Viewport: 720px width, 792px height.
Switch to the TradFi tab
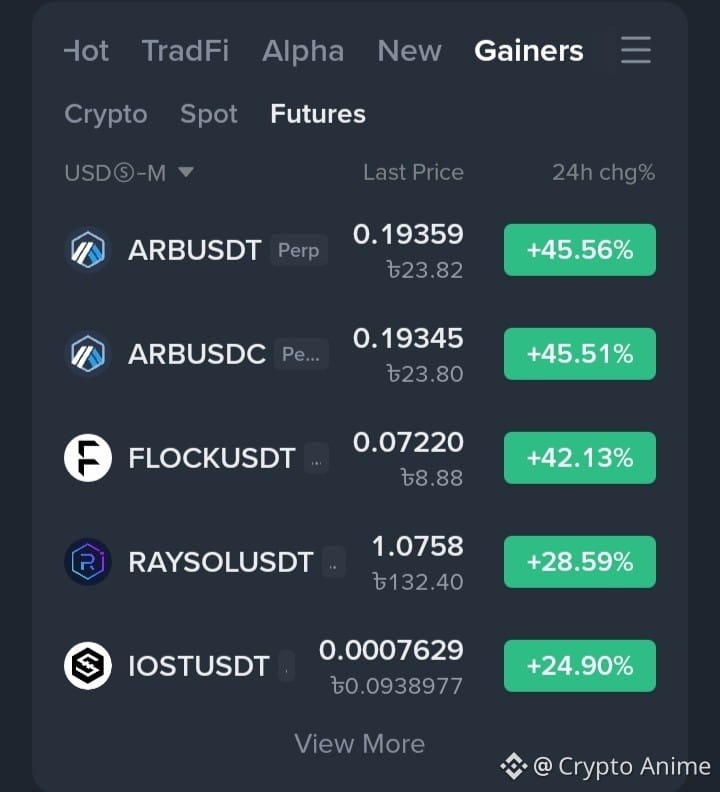point(185,51)
